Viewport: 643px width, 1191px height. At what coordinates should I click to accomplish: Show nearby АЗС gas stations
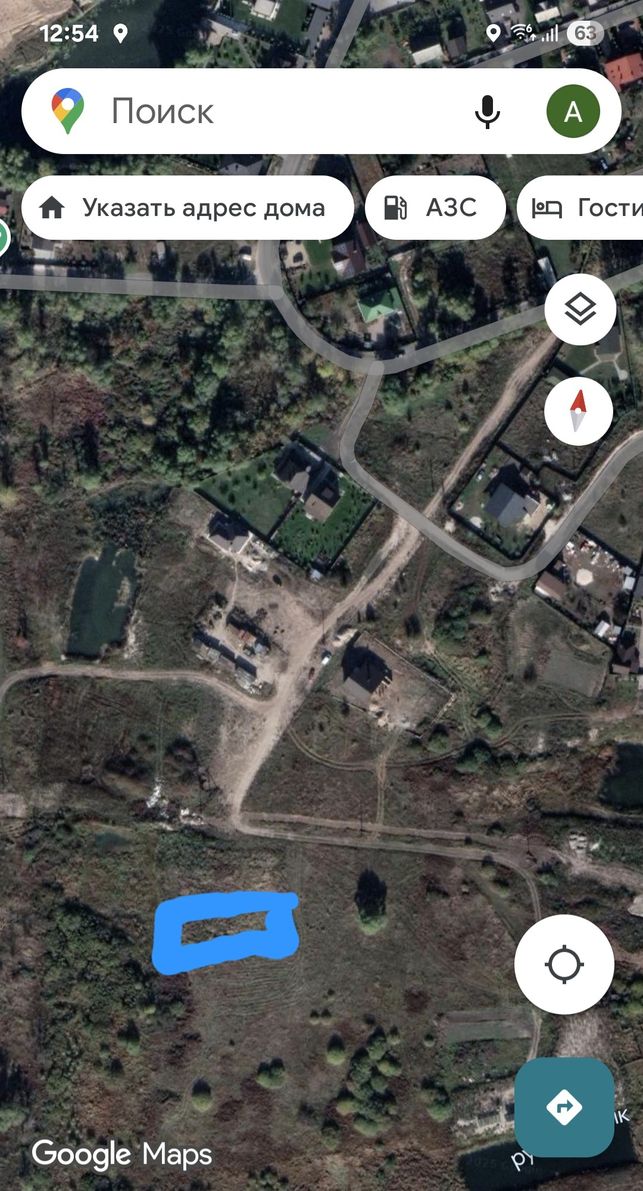point(435,208)
